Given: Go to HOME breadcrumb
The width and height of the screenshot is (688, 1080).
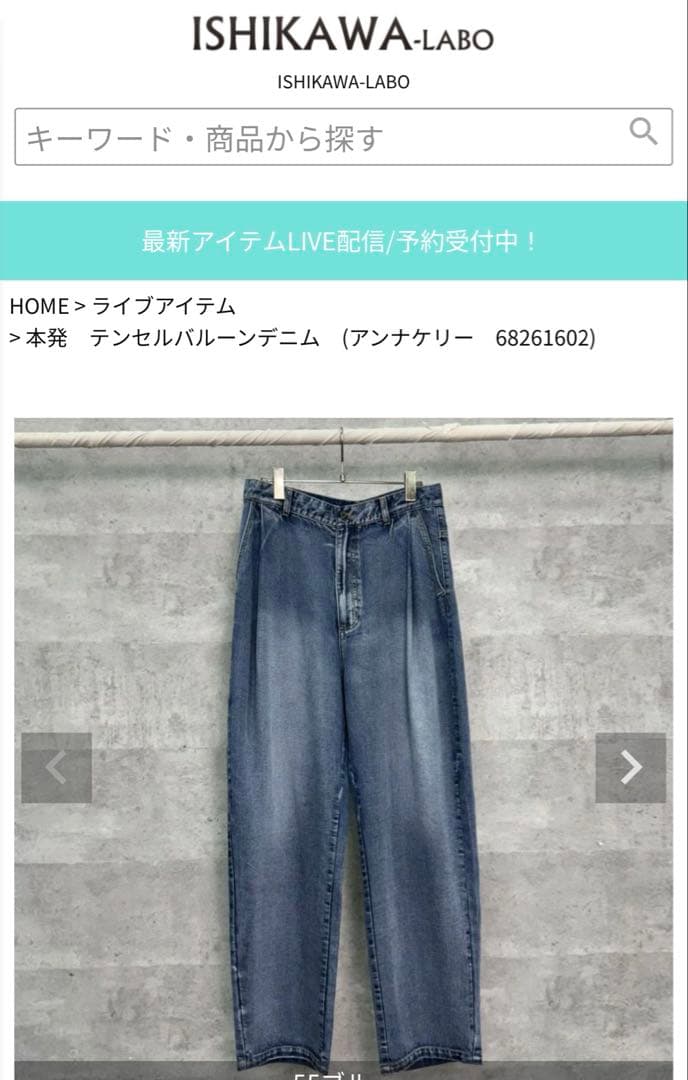Looking at the screenshot, I should [x=39, y=306].
